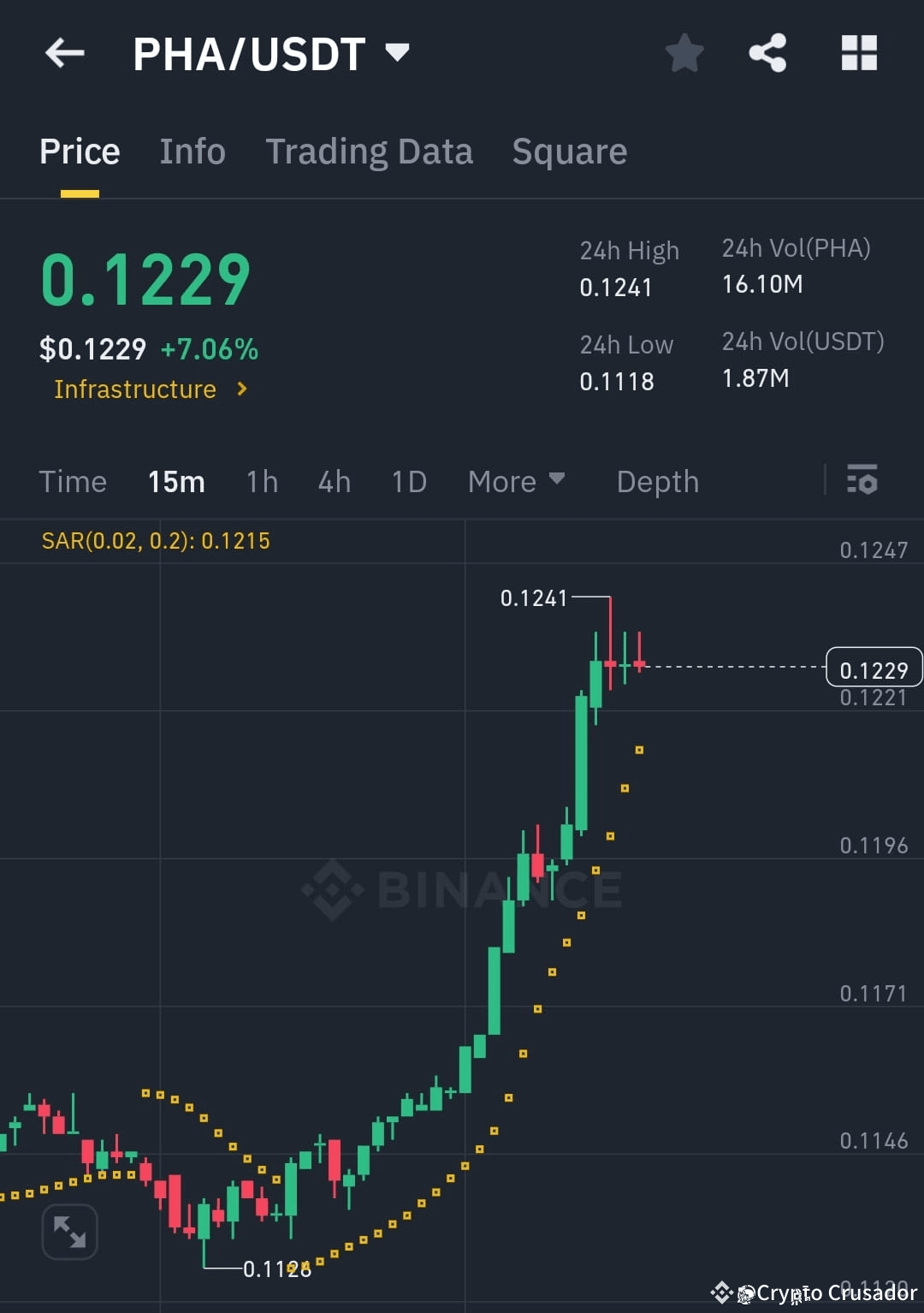
Task: Favorite the PHA/USDT pair with the star
Action: coord(684,53)
